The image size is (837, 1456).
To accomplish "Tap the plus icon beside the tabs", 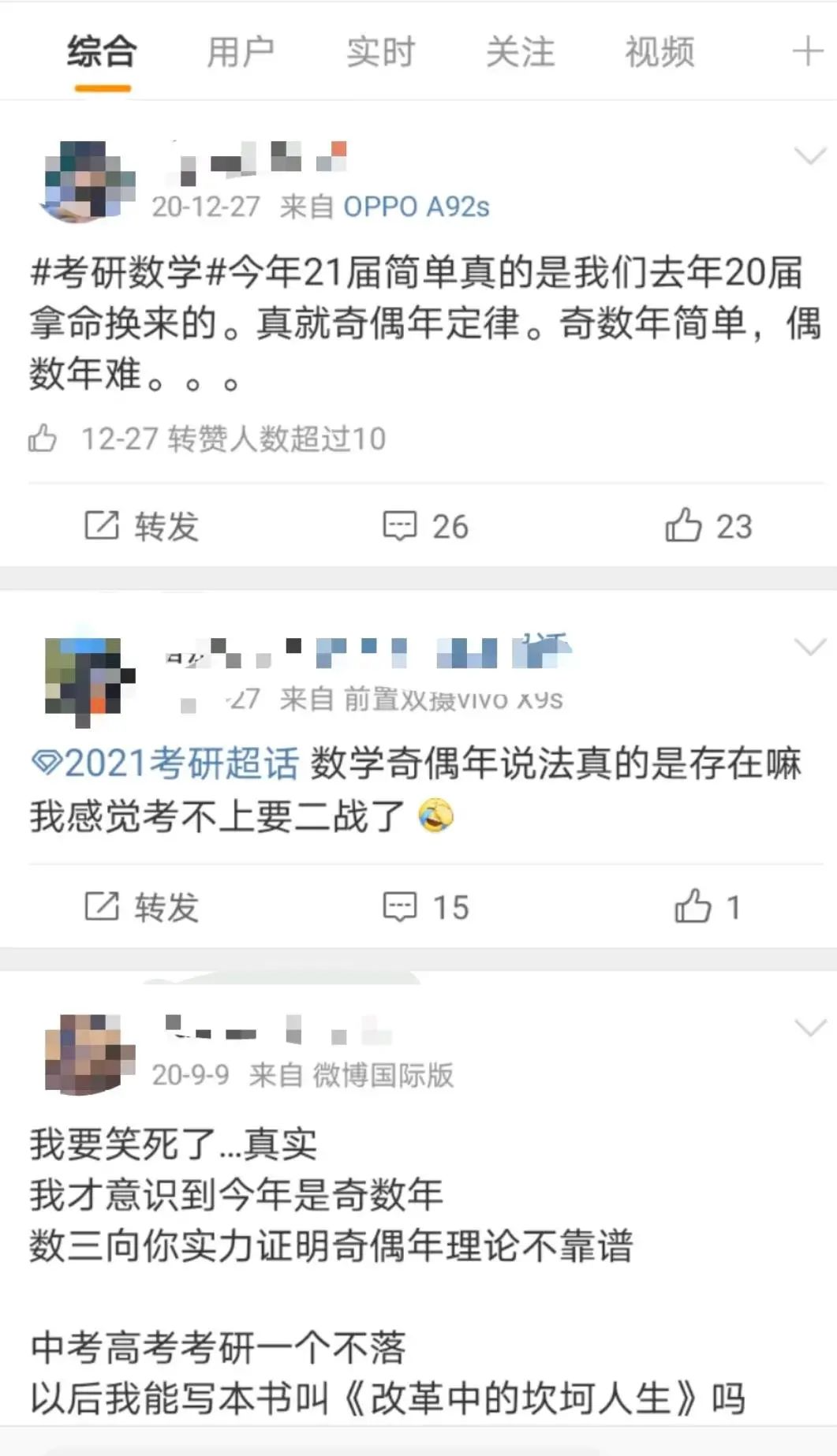I will [807, 52].
